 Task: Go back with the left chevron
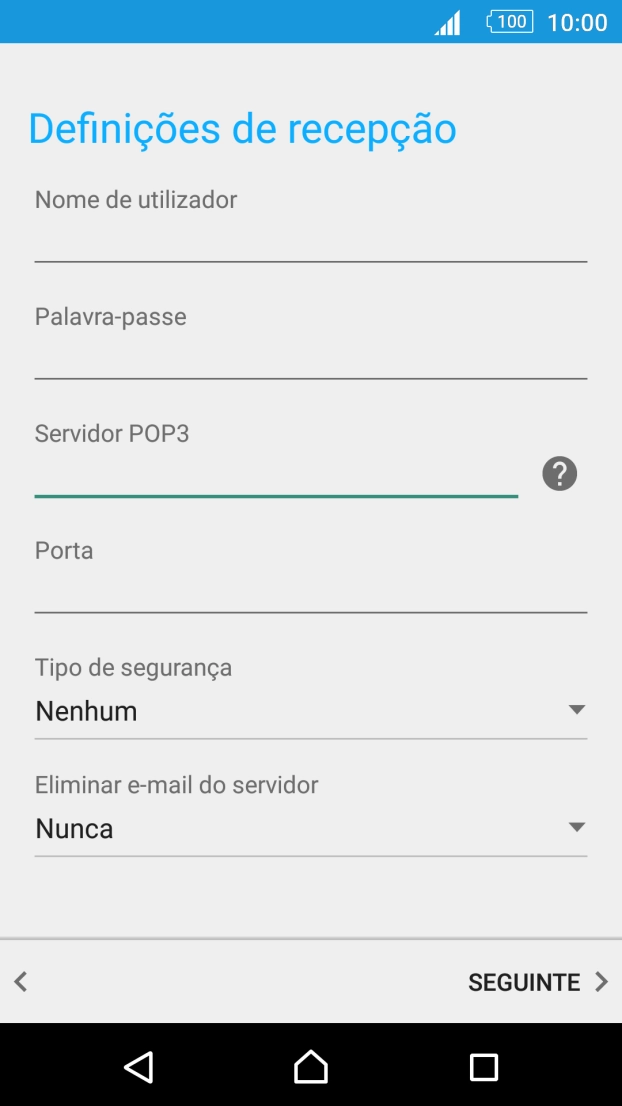point(21,982)
